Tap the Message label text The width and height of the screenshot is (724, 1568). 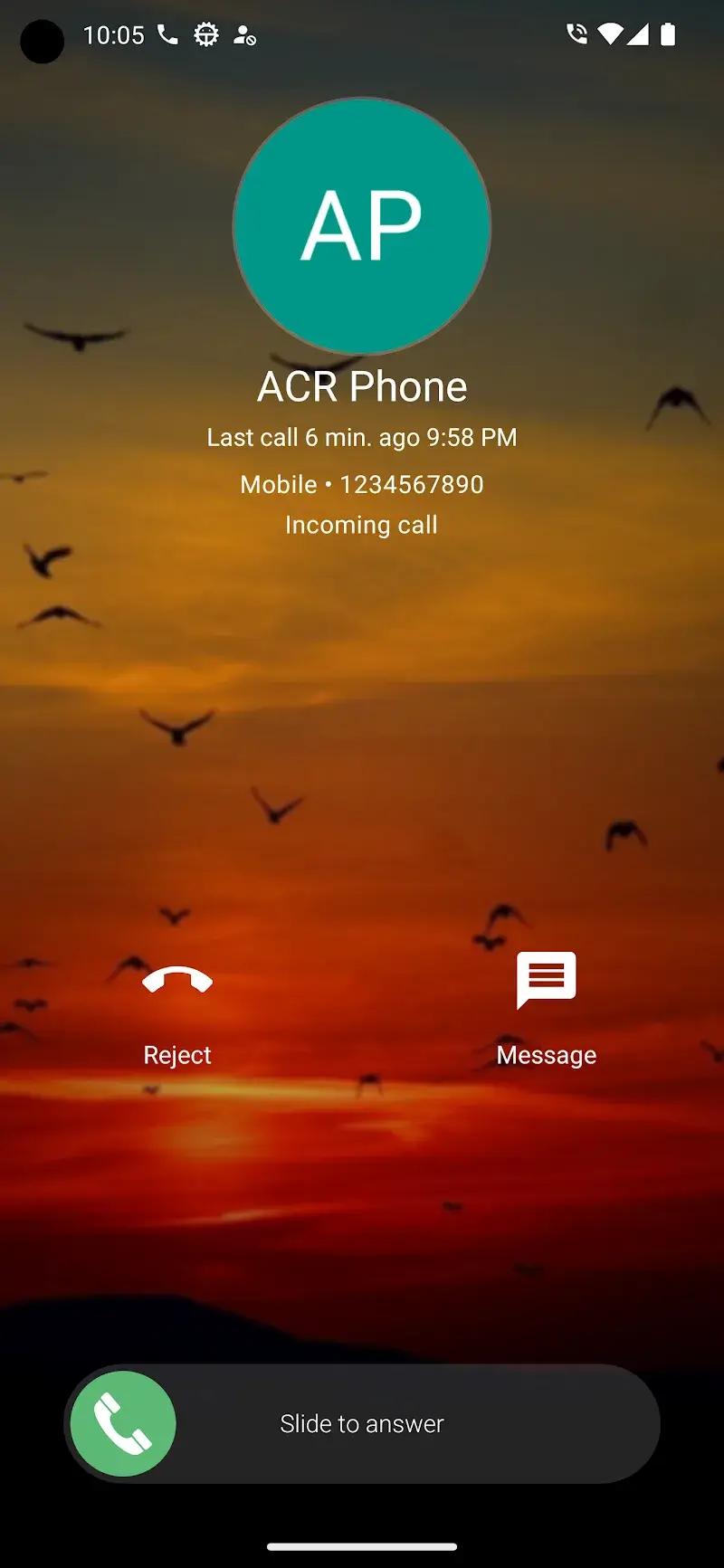point(546,1054)
